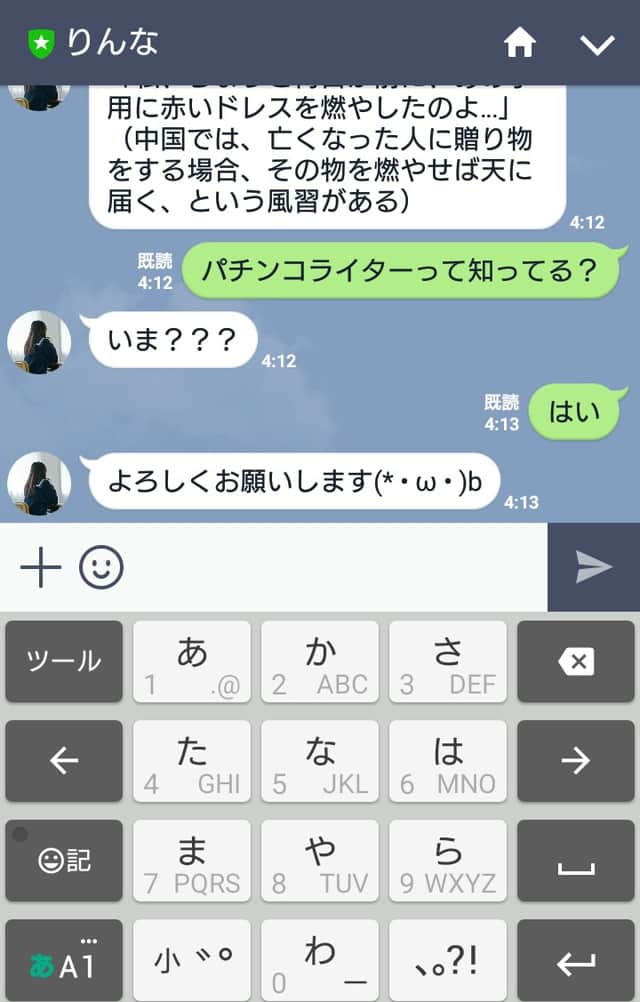This screenshot has width=640, height=1002.
Task: Type the あ key
Action: point(192,661)
